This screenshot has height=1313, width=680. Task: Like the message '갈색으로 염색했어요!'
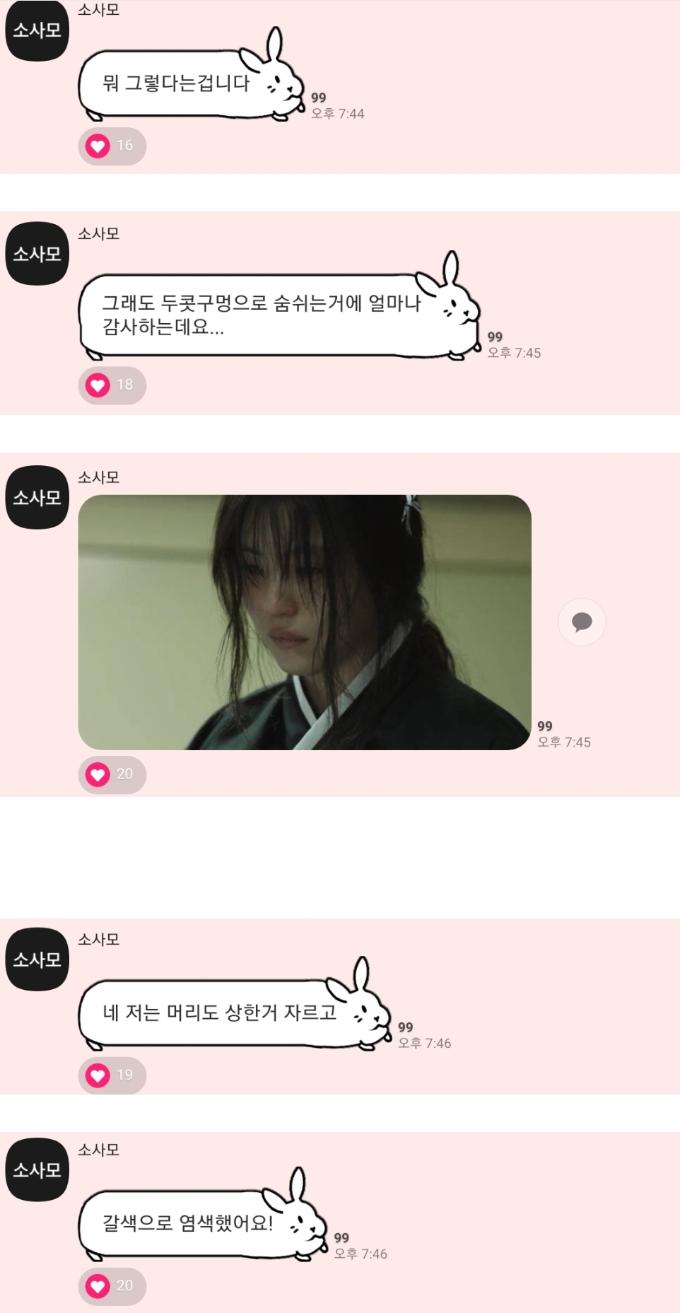[x=98, y=1286]
